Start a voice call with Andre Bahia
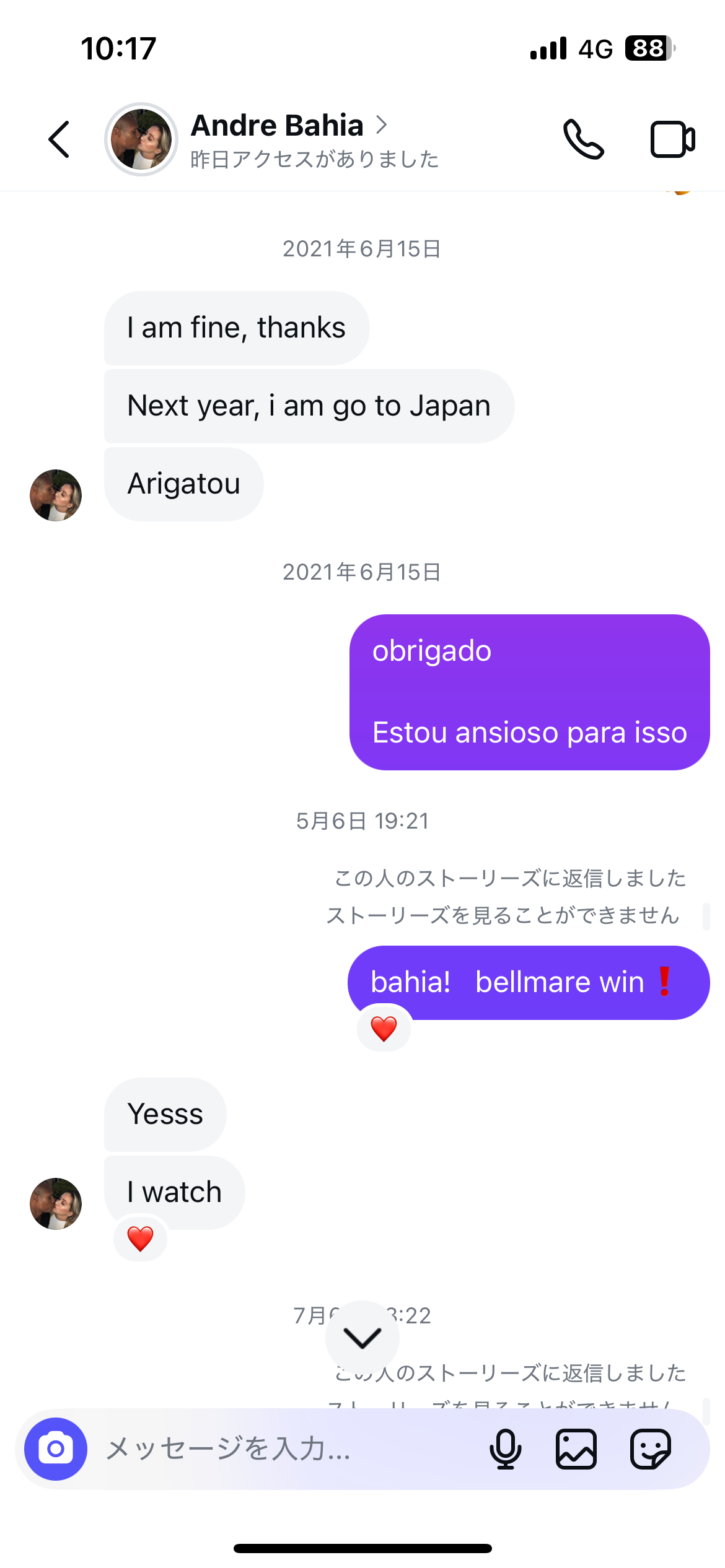 tap(582, 139)
